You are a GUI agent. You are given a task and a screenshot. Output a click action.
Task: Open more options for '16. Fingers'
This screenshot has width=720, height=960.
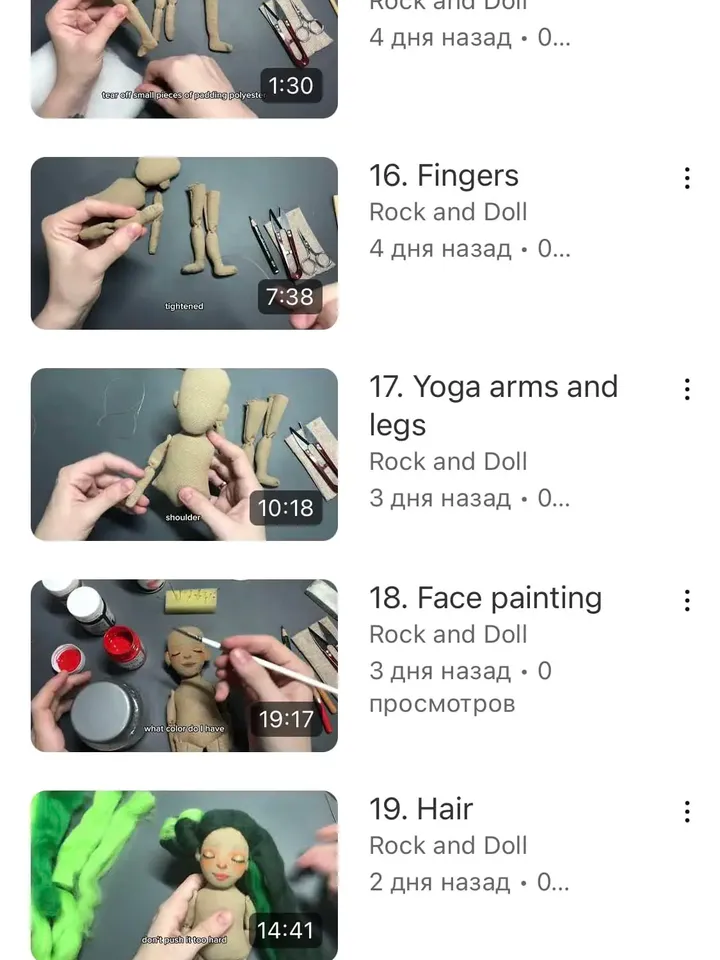pyautogui.click(x=687, y=178)
